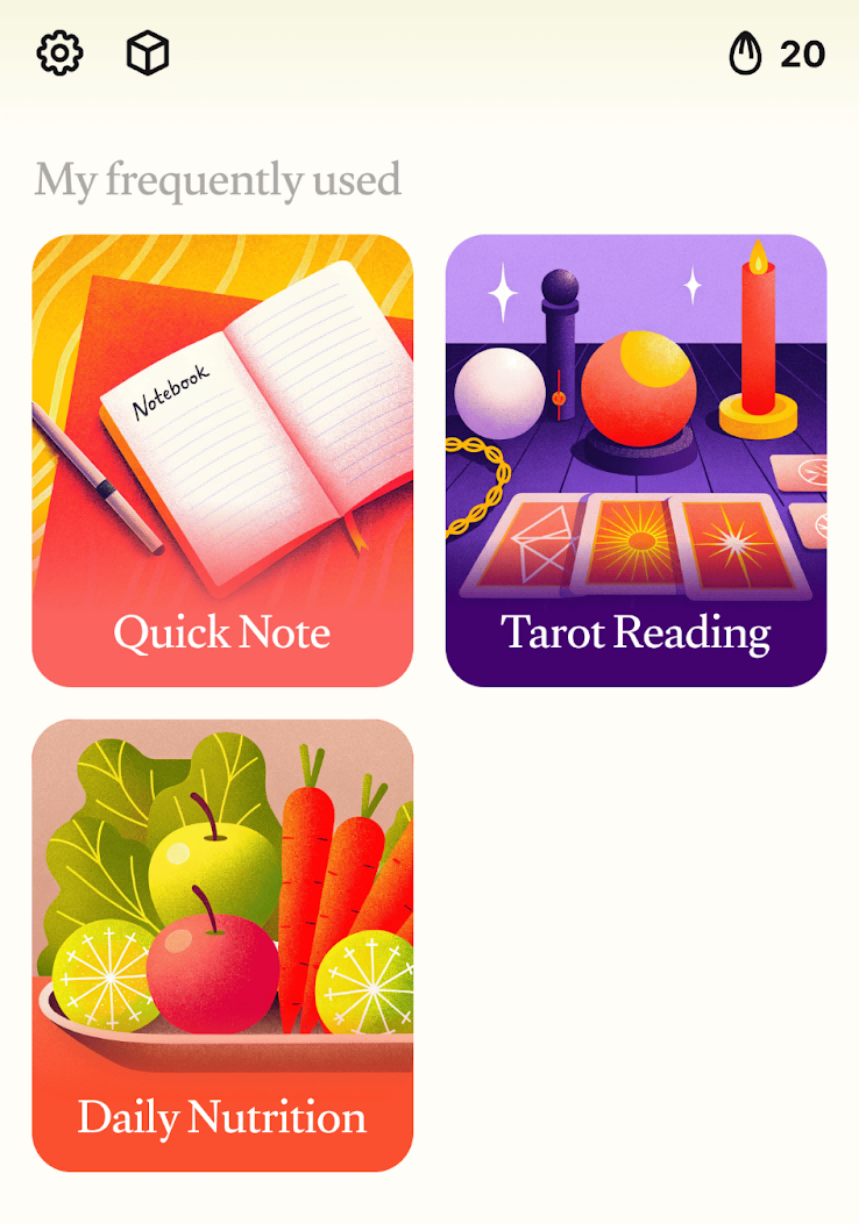The width and height of the screenshot is (859, 1225).
Task: Open the cube icon in the top bar
Action: (x=147, y=53)
